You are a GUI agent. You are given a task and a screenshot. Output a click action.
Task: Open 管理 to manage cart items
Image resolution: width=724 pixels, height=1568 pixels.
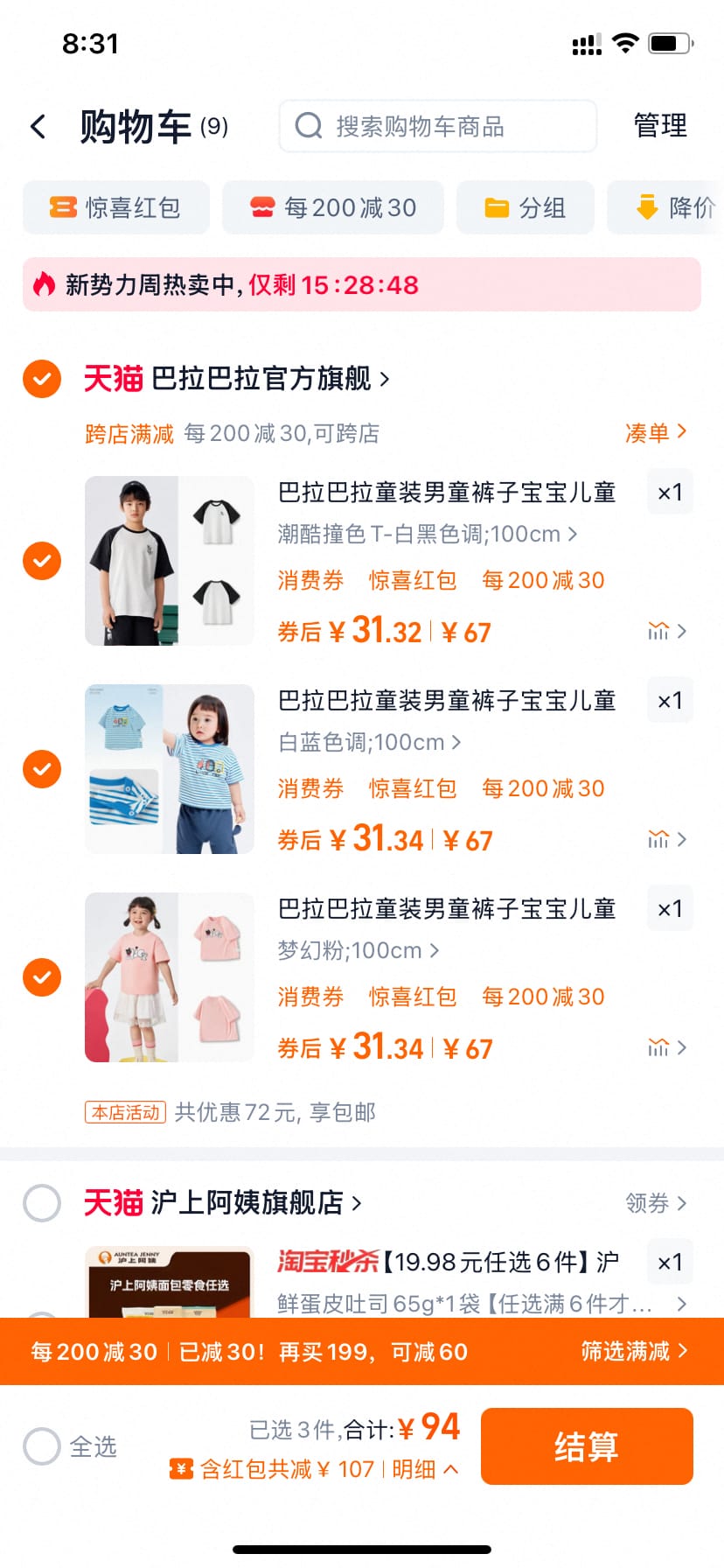pos(660,126)
